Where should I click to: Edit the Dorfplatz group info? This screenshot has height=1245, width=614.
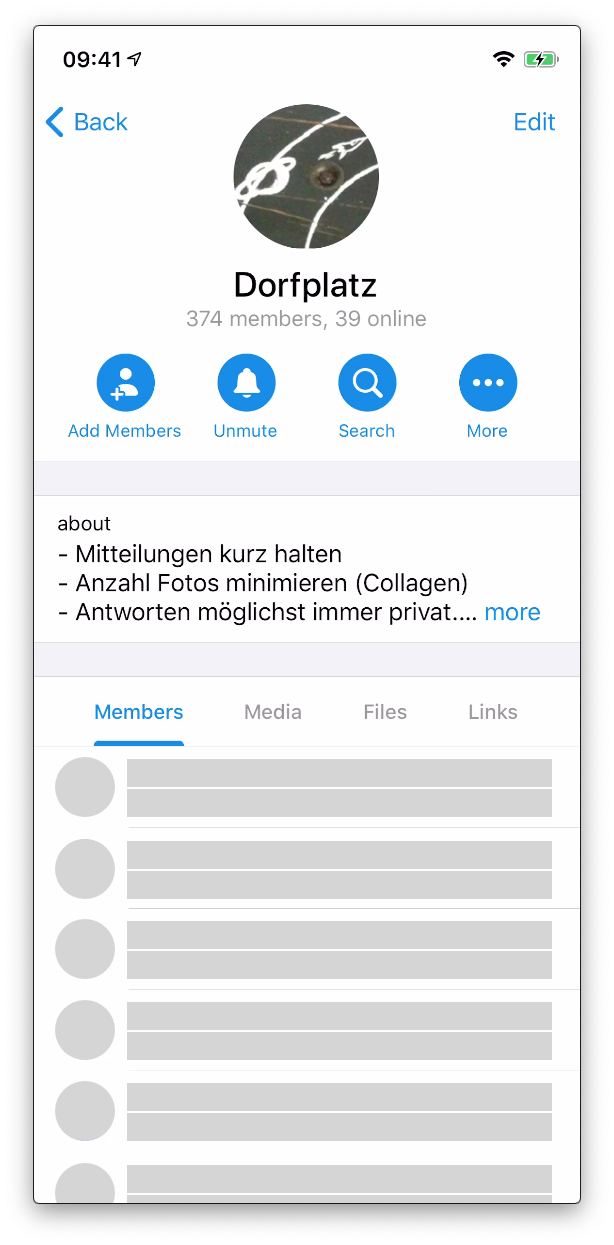point(534,122)
